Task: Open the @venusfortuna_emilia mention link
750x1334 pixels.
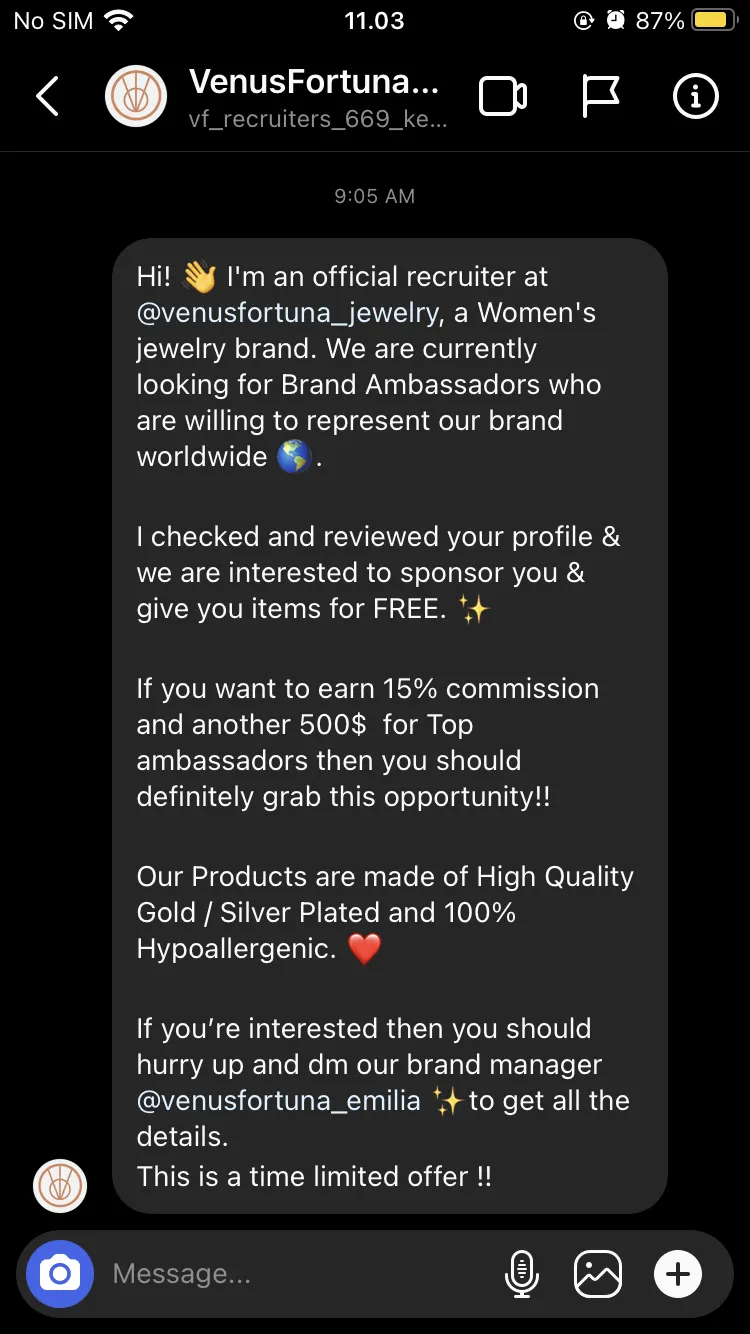Action: [279, 1101]
